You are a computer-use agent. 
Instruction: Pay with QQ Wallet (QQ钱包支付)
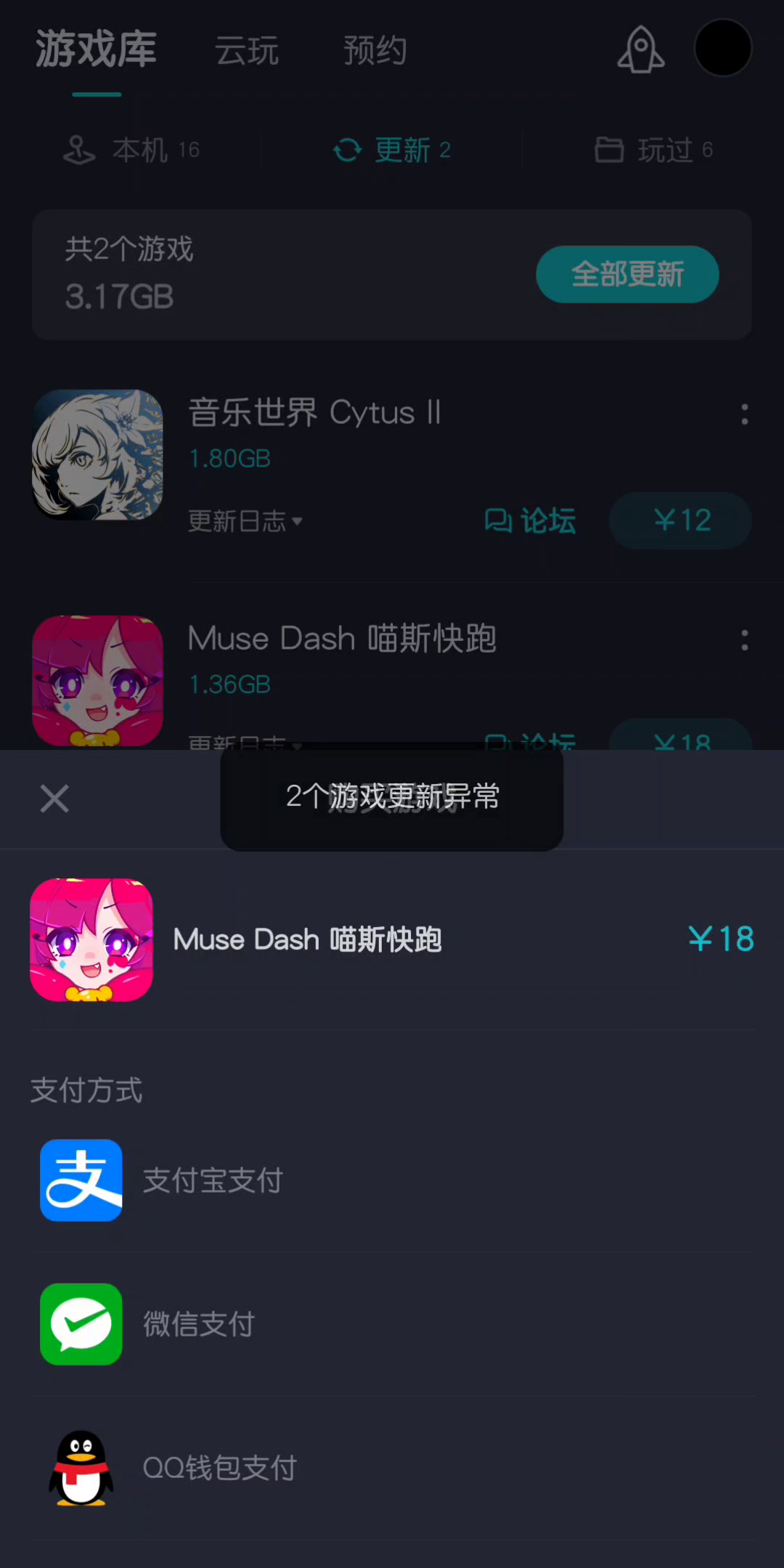(218, 1468)
